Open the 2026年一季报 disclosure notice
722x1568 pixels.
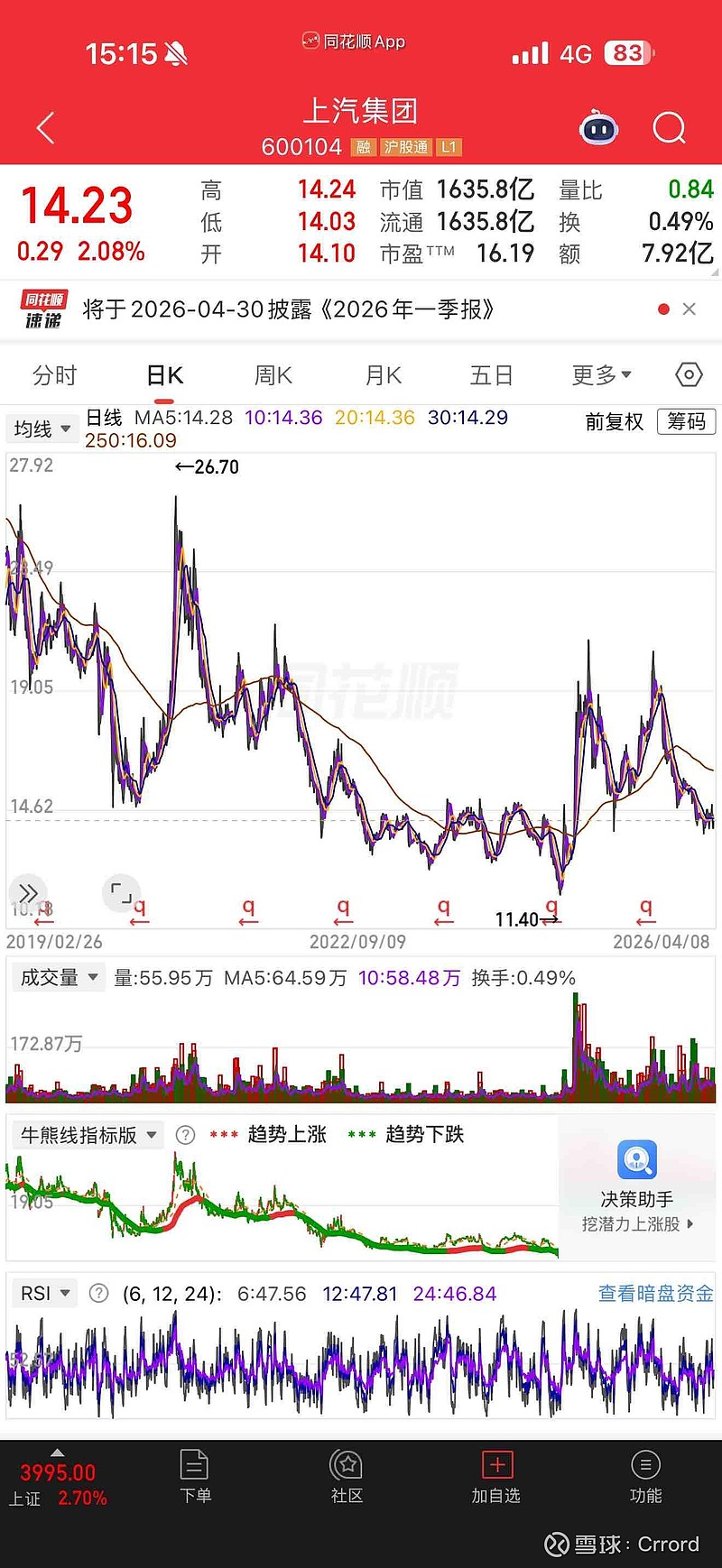coord(289,309)
